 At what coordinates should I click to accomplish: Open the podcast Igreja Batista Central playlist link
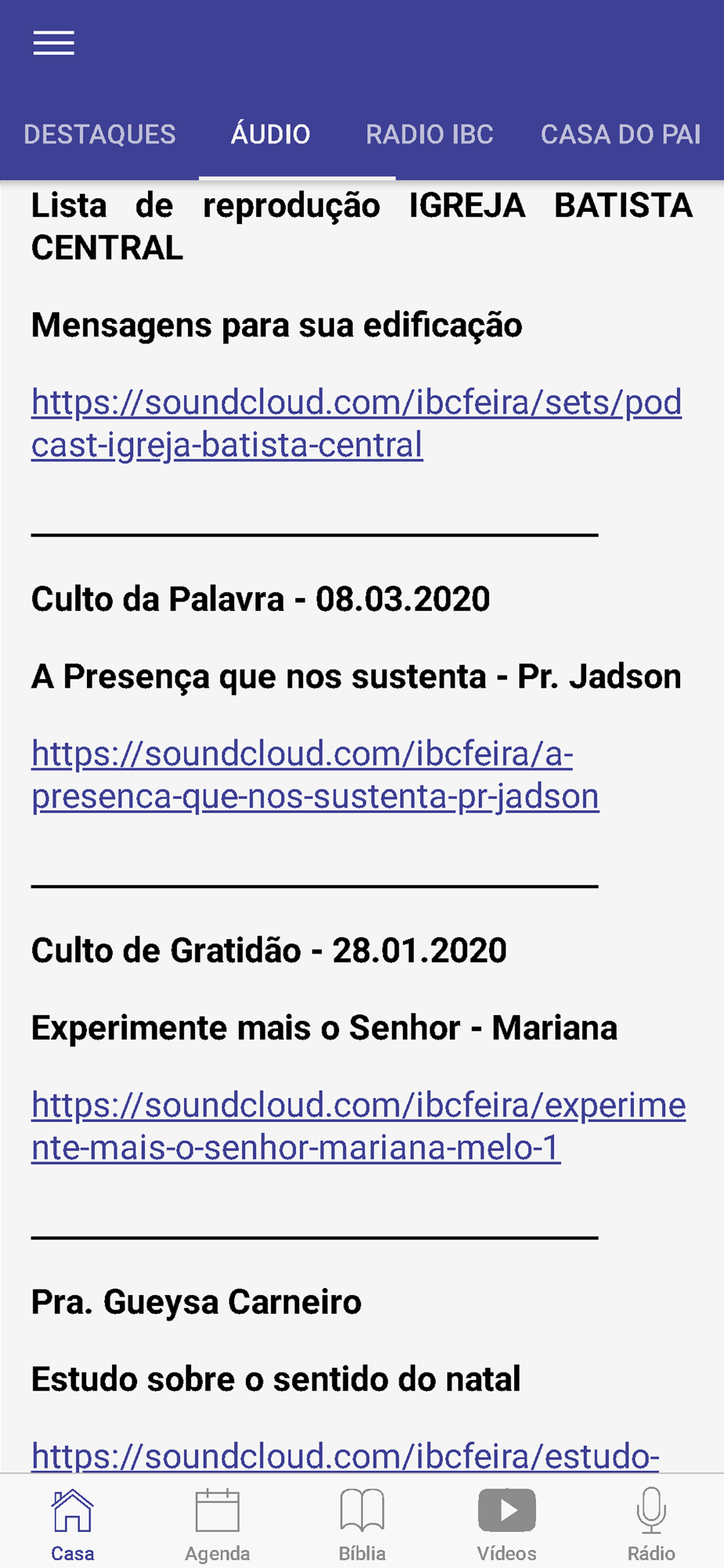[x=356, y=423]
